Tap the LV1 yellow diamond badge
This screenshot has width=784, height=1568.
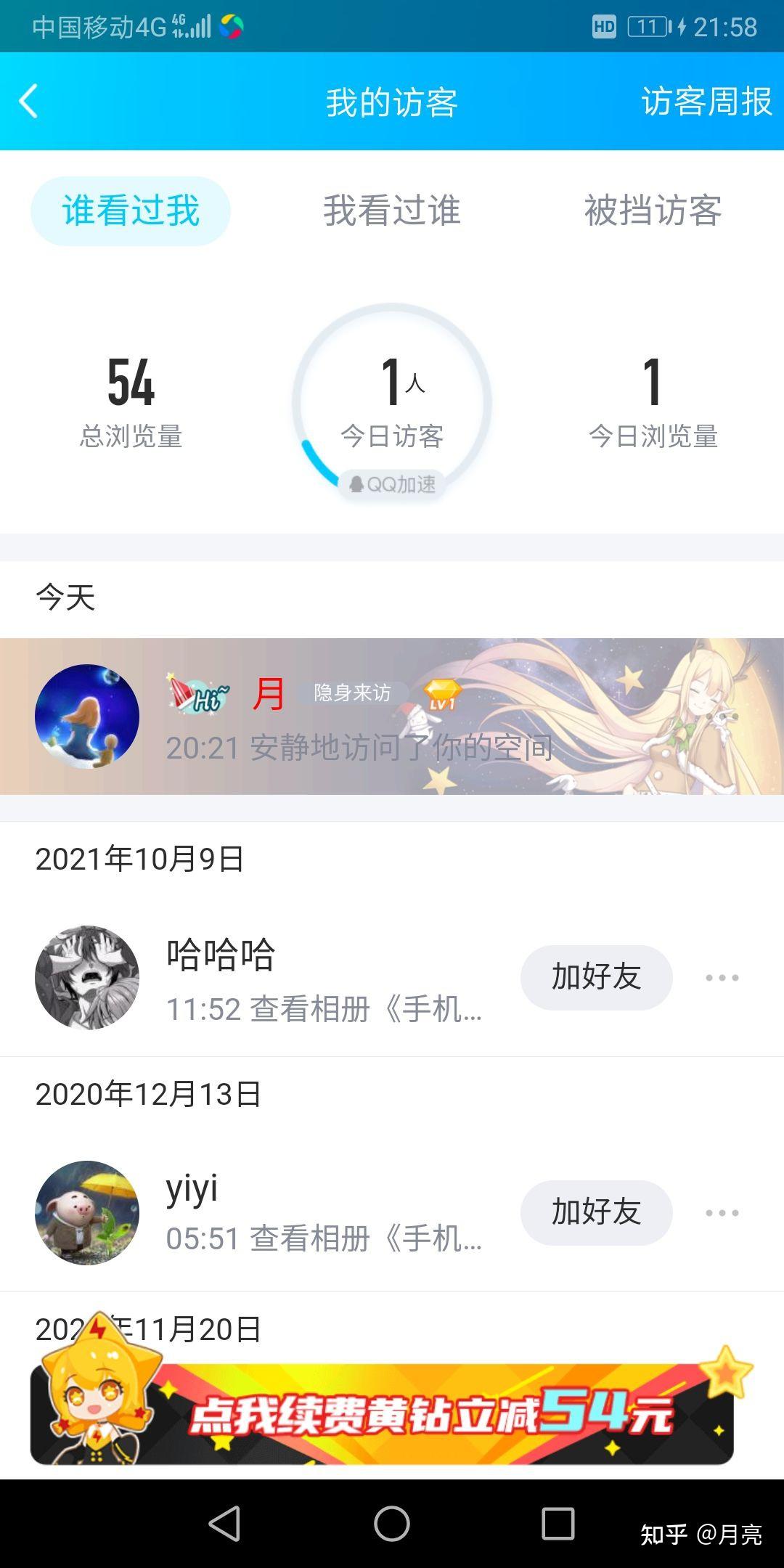439,695
